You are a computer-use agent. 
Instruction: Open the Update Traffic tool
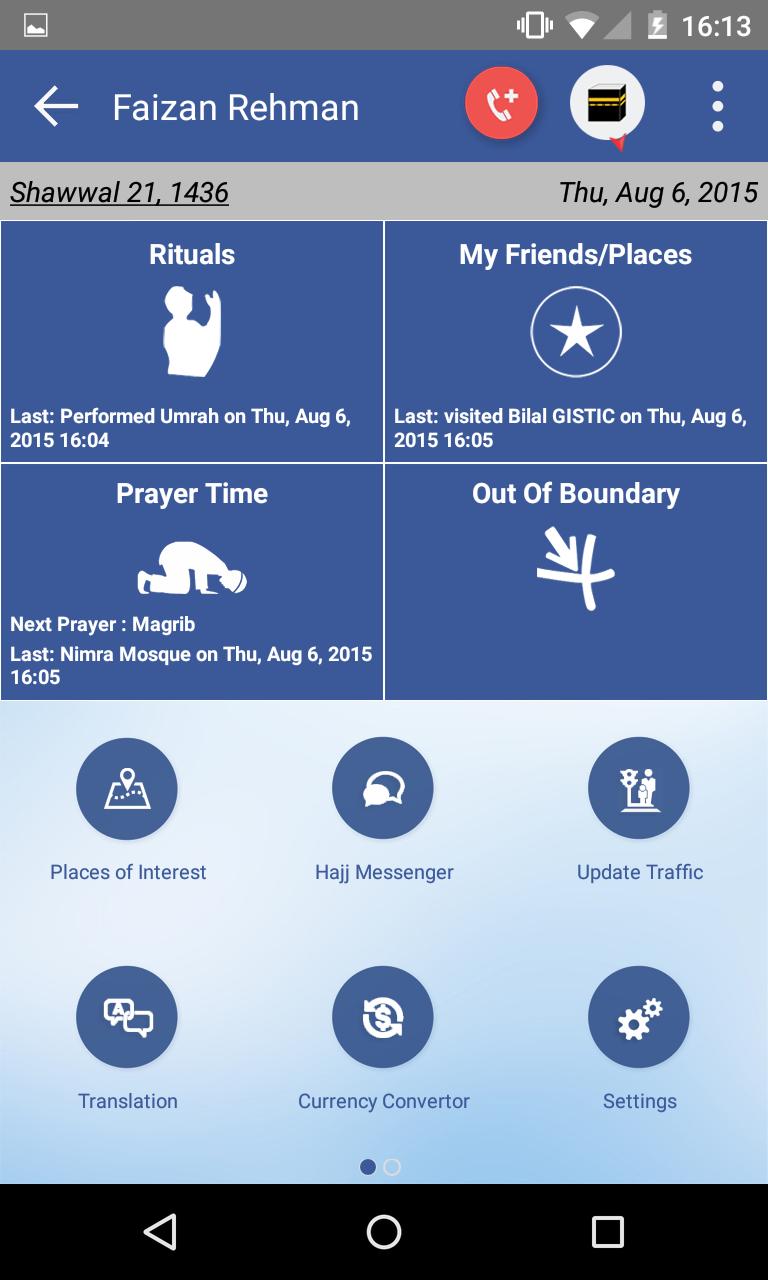pyautogui.click(x=639, y=788)
